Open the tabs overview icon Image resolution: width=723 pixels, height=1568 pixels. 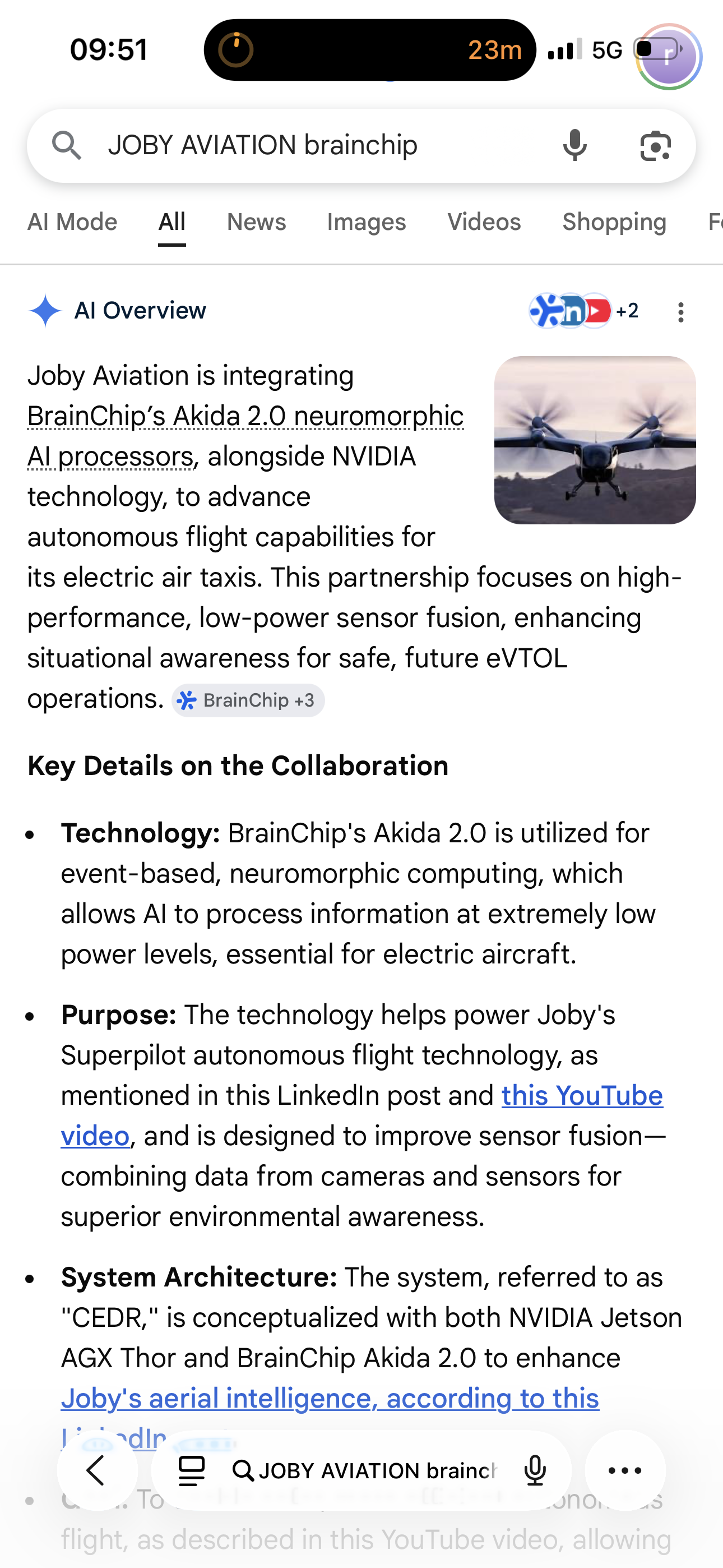click(191, 1470)
